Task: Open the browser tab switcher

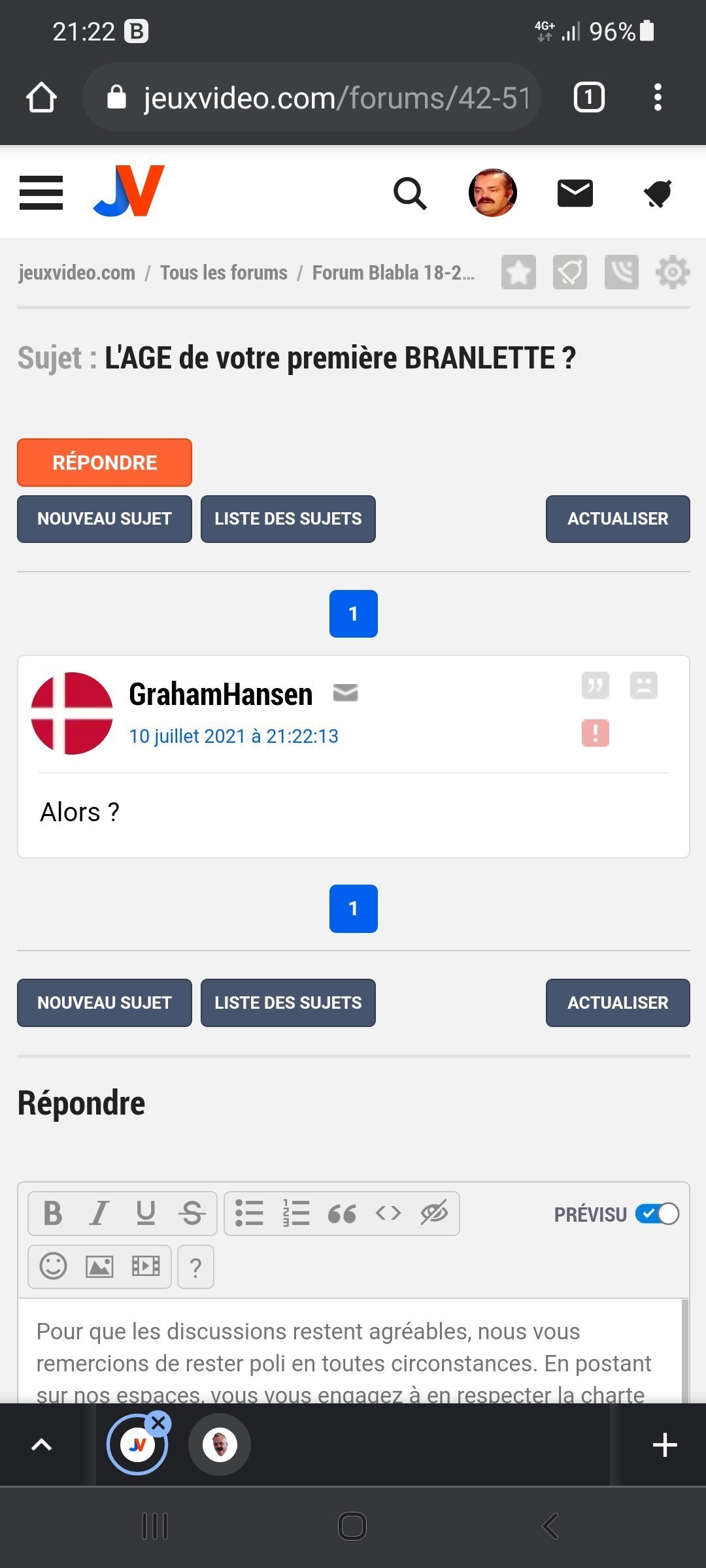Action: tap(588, 97)
